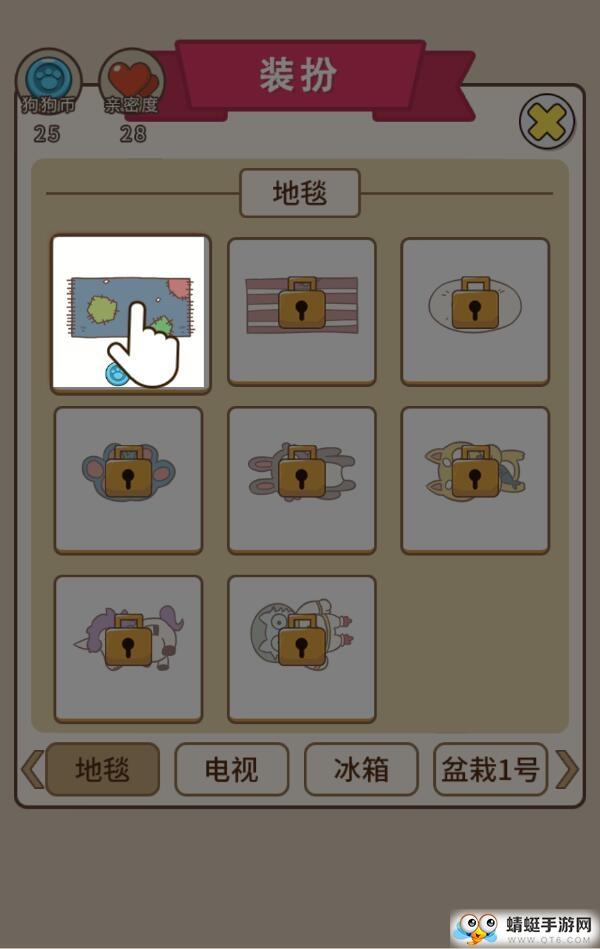
Task: Switch to the 冰箱 category tab
Action: pyautogui.click(x=361, y=769)
